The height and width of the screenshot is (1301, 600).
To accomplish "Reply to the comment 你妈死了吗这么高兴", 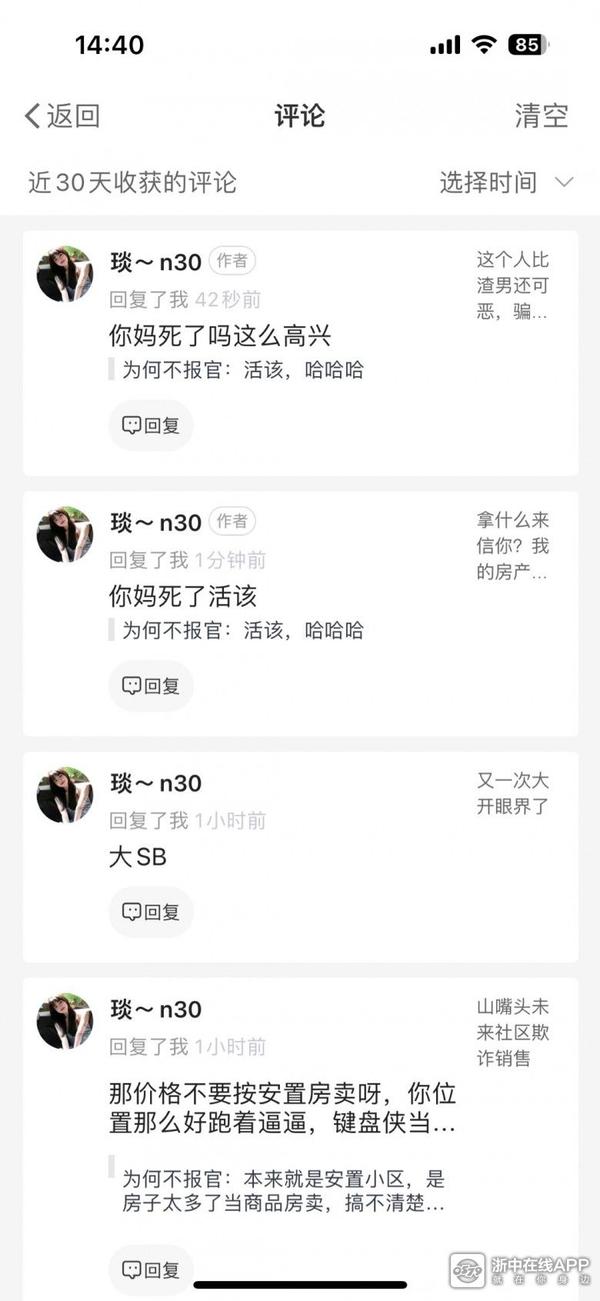I will pos(151,425).
